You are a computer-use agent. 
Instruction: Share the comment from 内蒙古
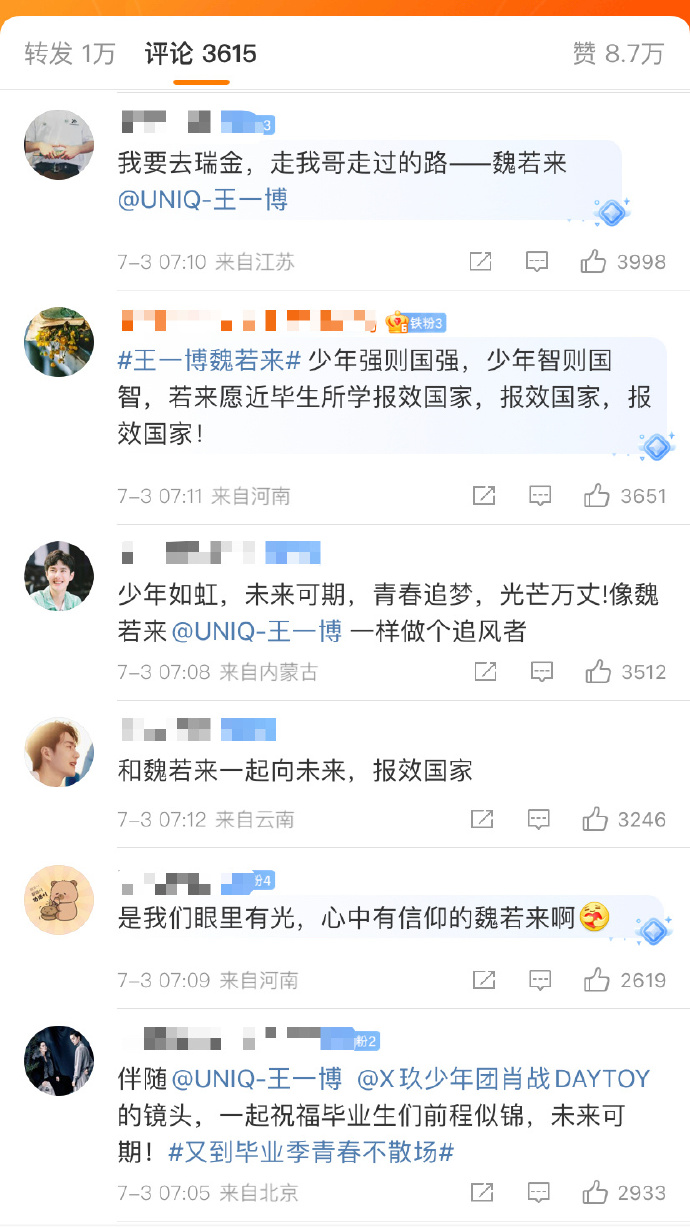pyautogui.click(x=485, y=672)
